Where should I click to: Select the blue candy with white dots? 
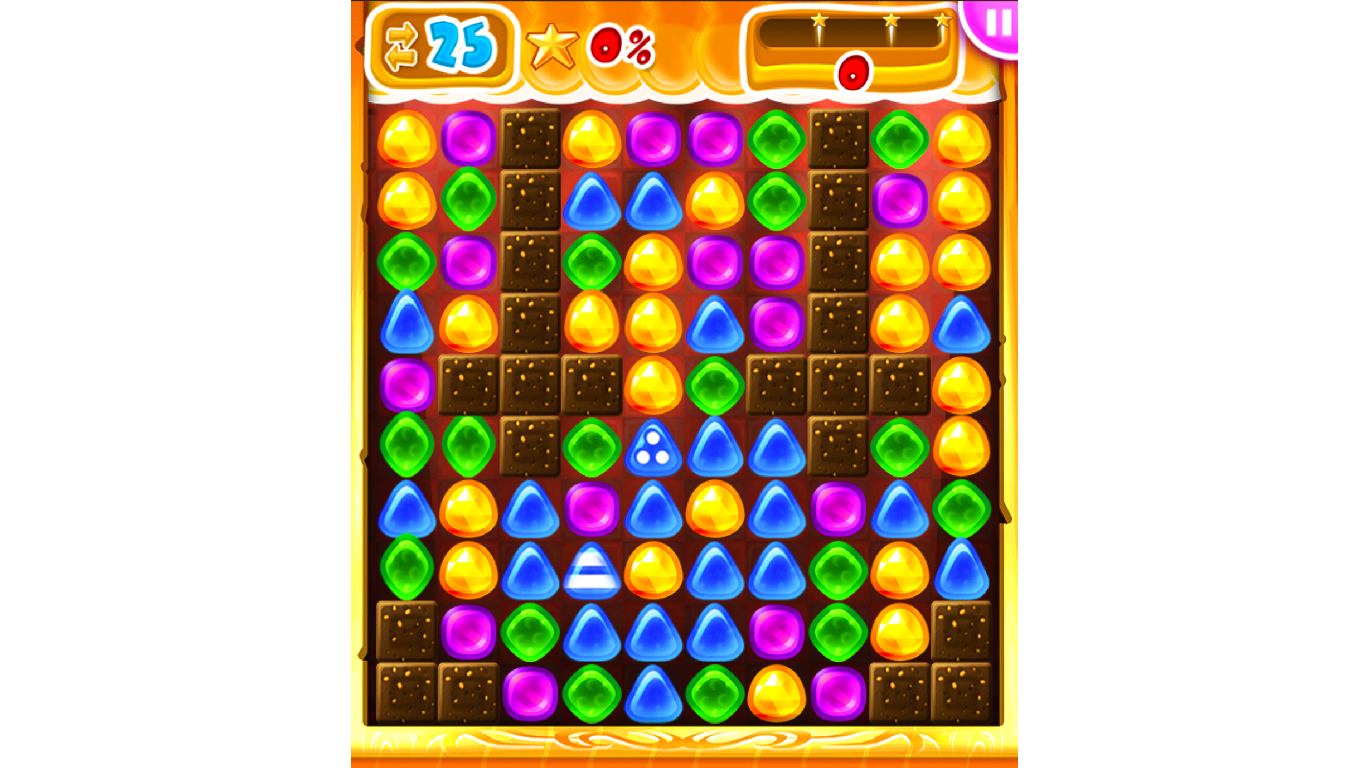point(653,447)
